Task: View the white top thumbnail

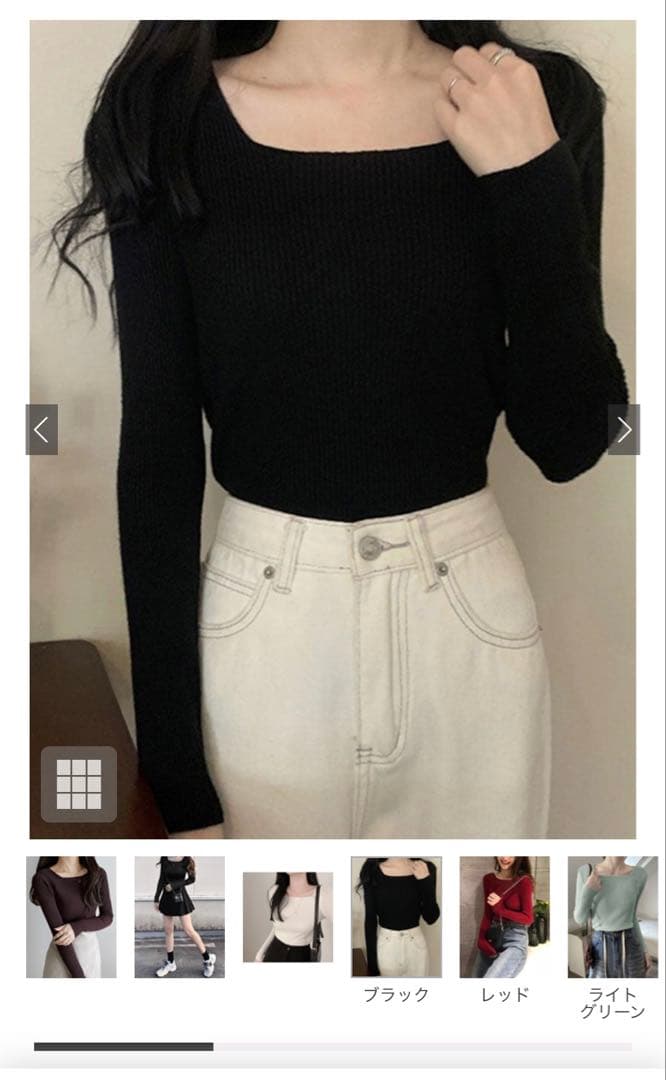Action: (288, 917)
